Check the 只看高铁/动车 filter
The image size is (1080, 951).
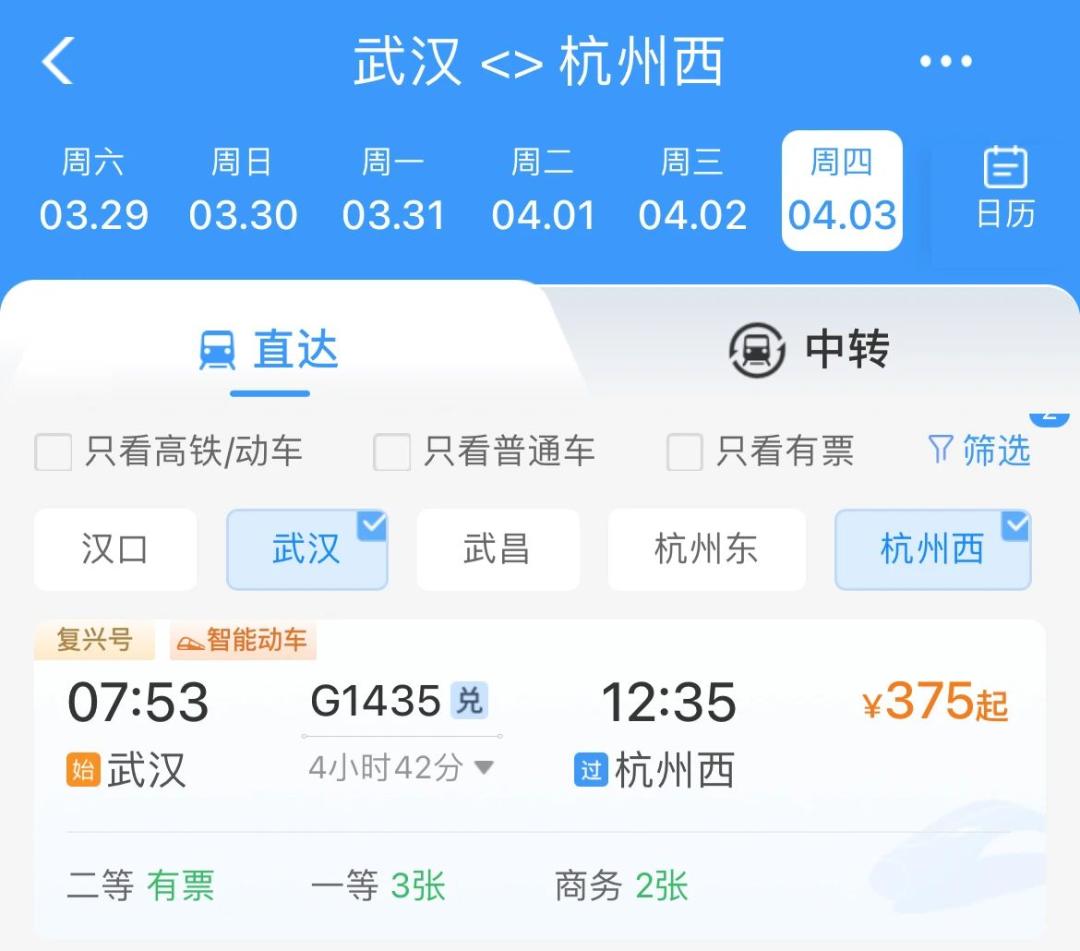54,452
